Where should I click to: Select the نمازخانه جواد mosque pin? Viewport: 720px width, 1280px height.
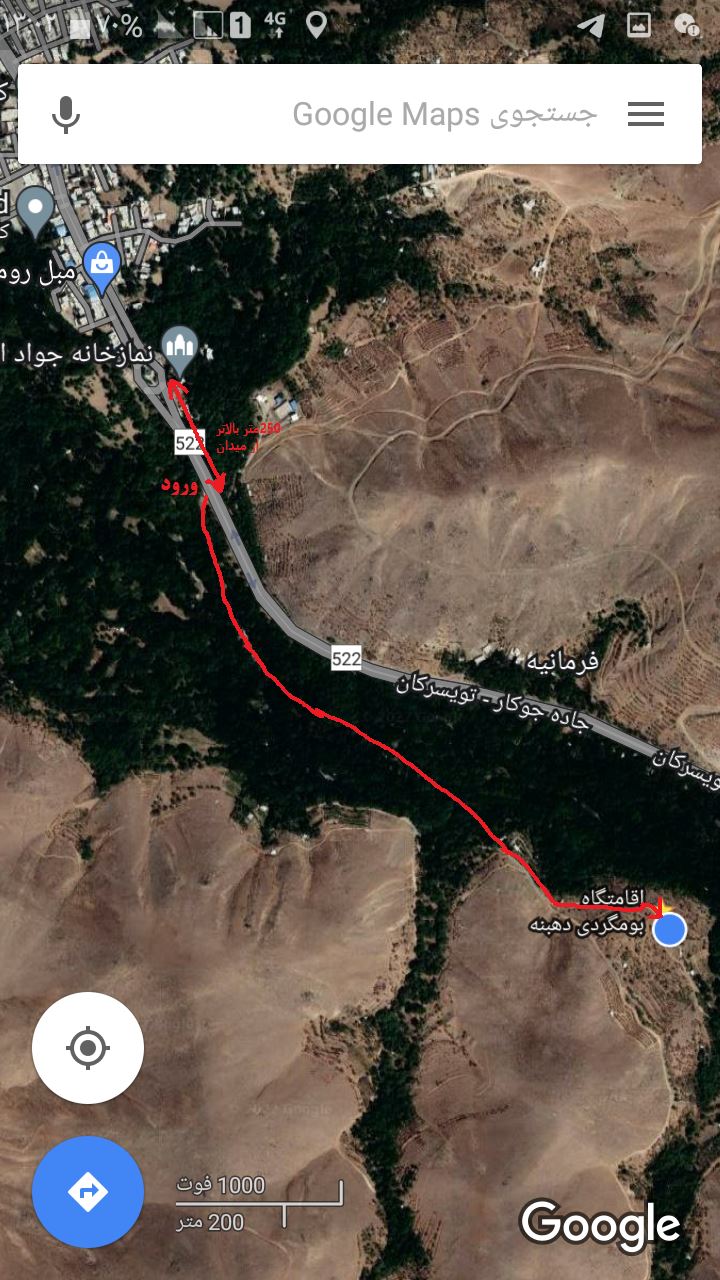click(x=180, y=347)
